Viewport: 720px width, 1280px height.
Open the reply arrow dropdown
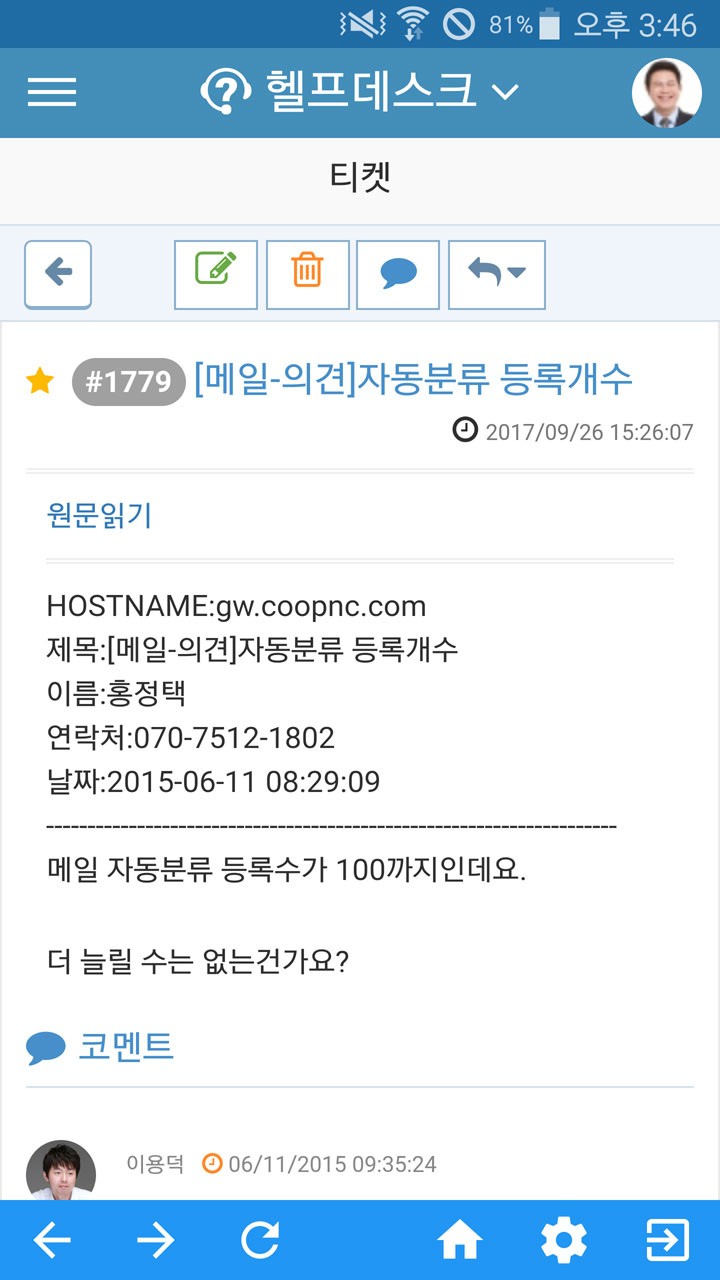tap(497, 274)
